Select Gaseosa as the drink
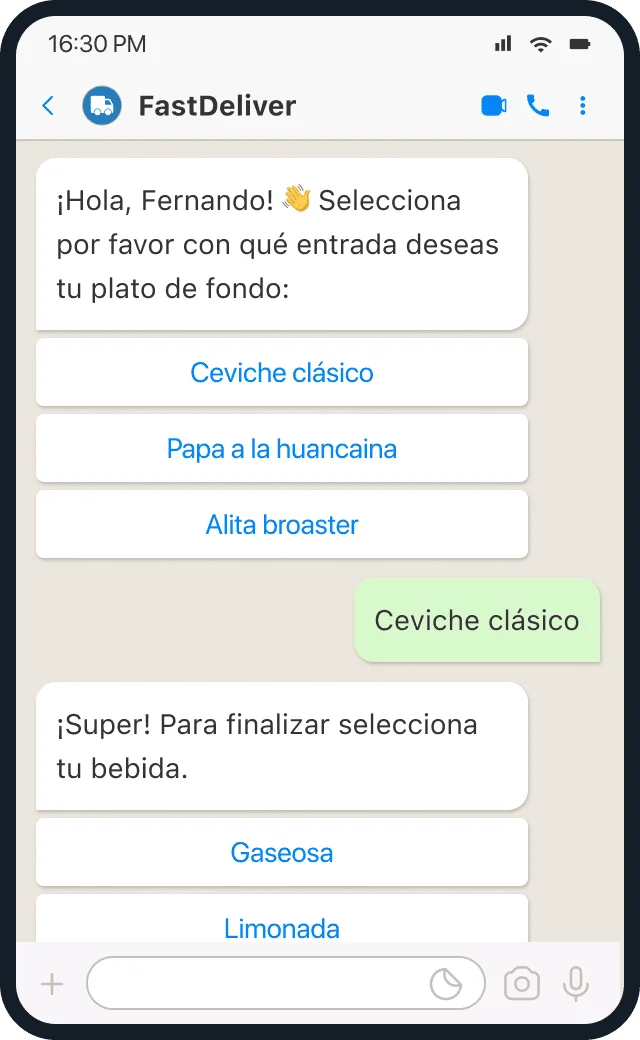 pyautogui.click(x=282, y=852)
